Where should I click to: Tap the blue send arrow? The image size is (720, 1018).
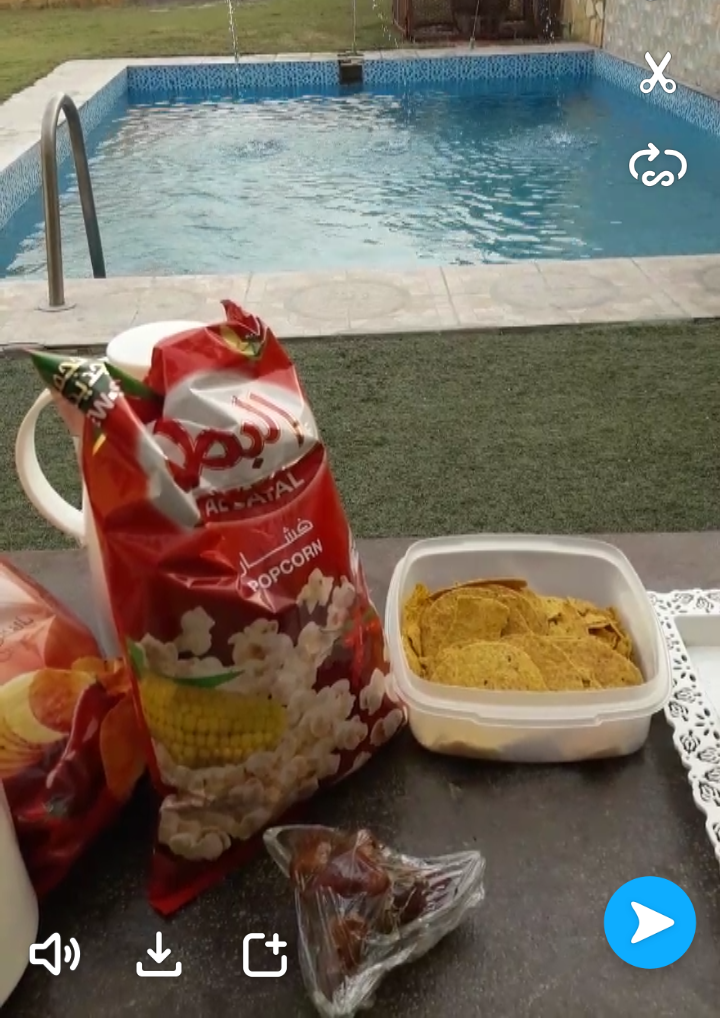point(650,922)
